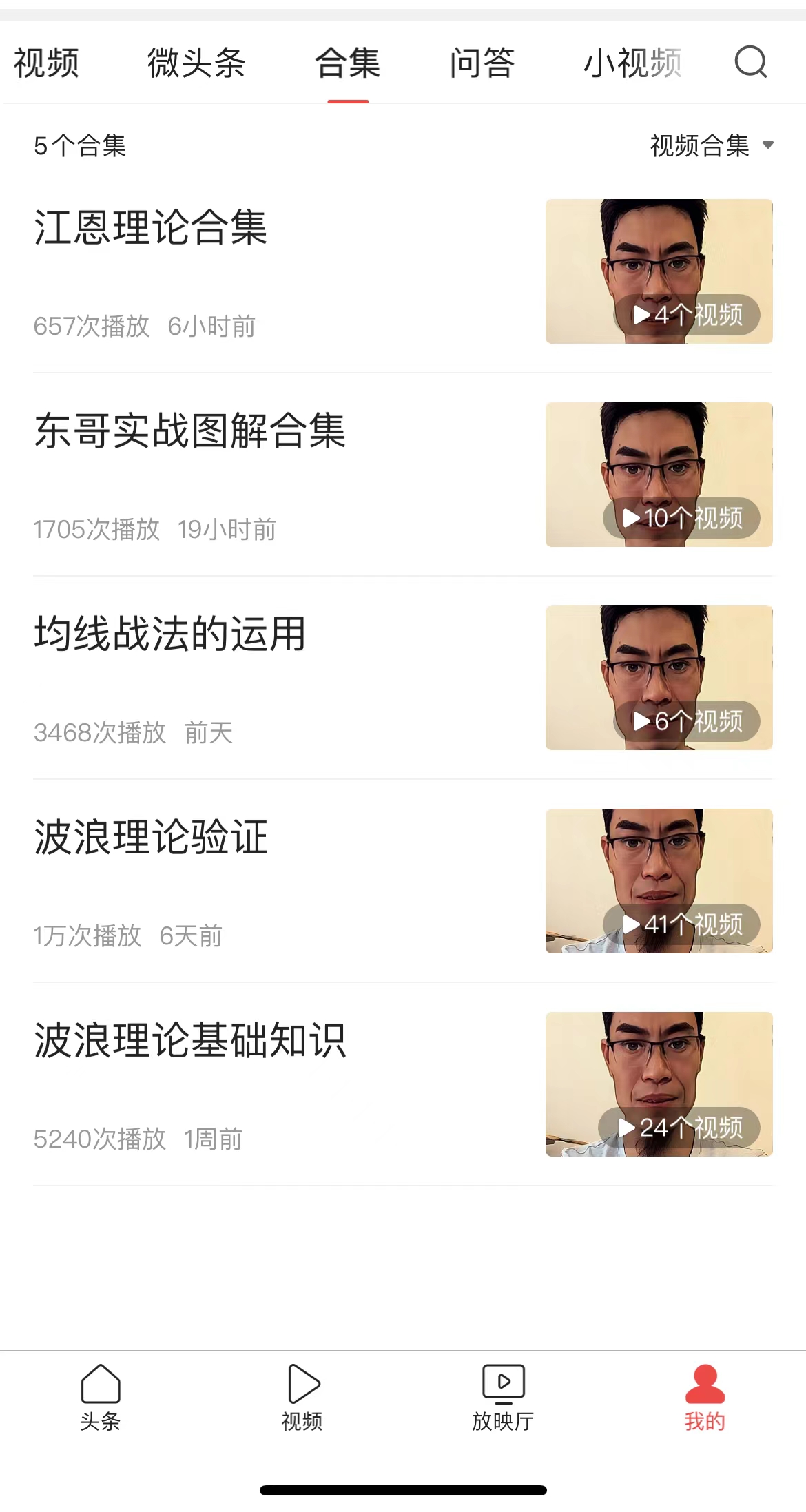
Task: Switch to the 微头条 tab
Action: tap(196, 63)
